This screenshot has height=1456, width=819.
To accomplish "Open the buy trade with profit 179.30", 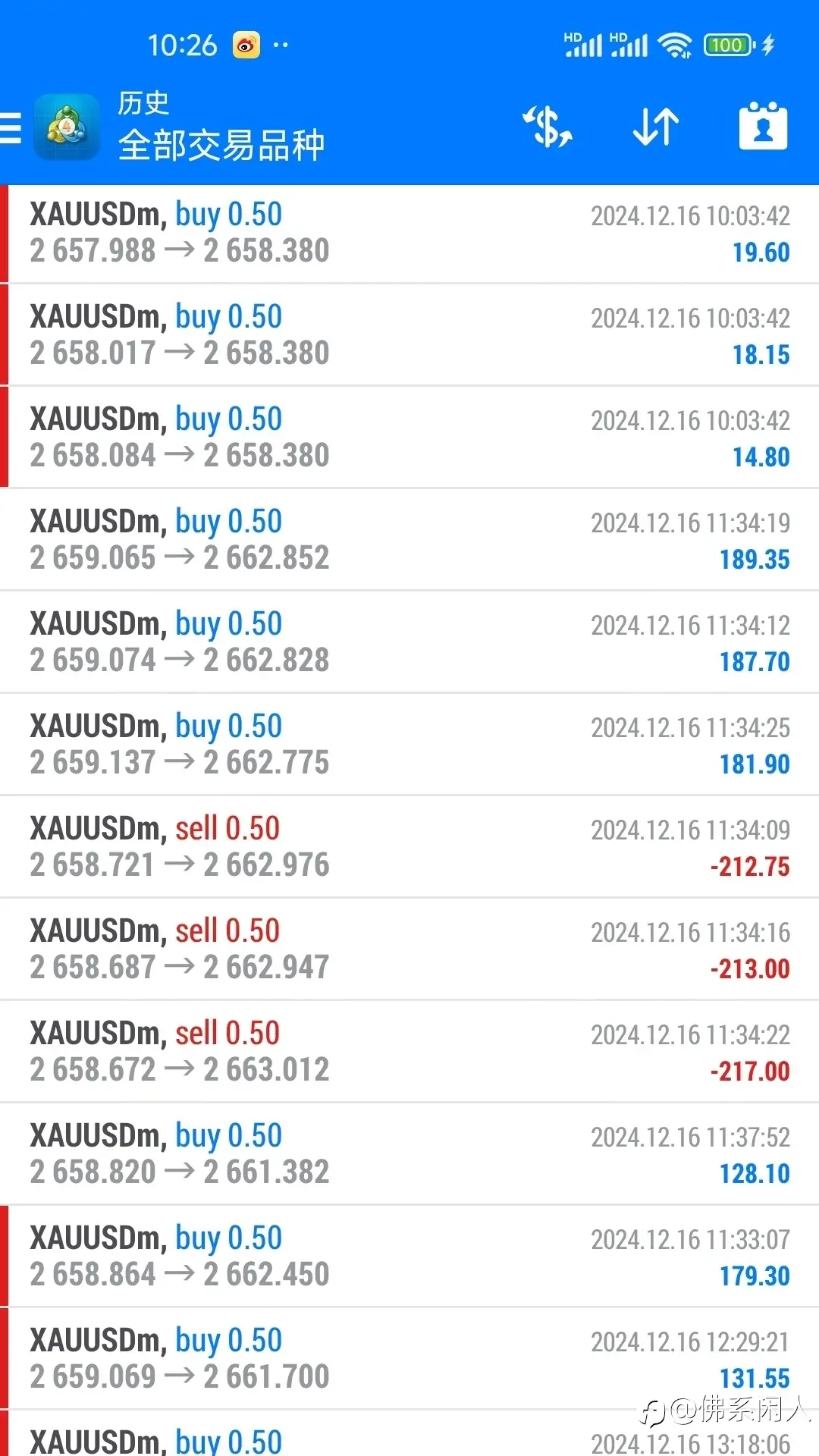I will (x=409, y=1257).
